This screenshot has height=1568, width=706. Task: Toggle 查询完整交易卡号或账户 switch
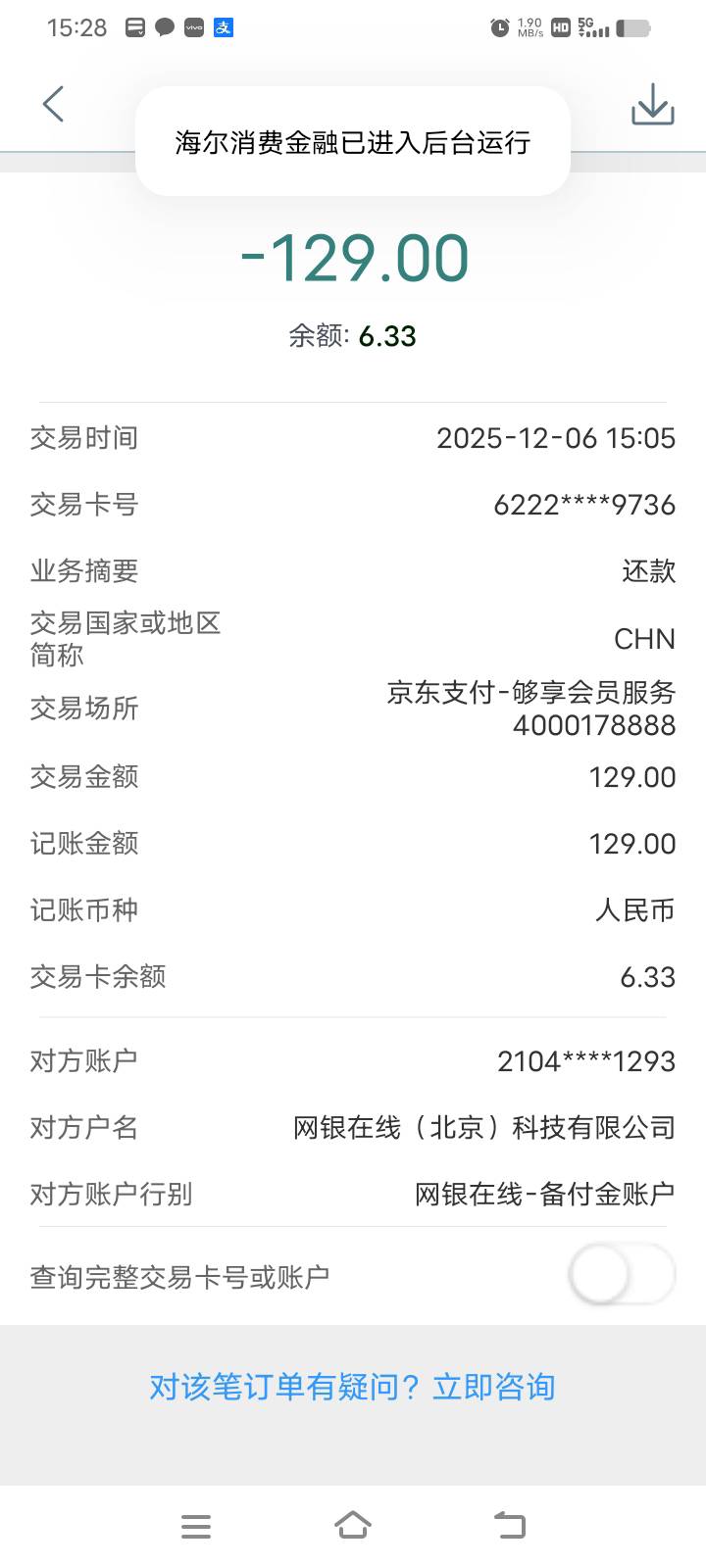(x=621, y=1275)
